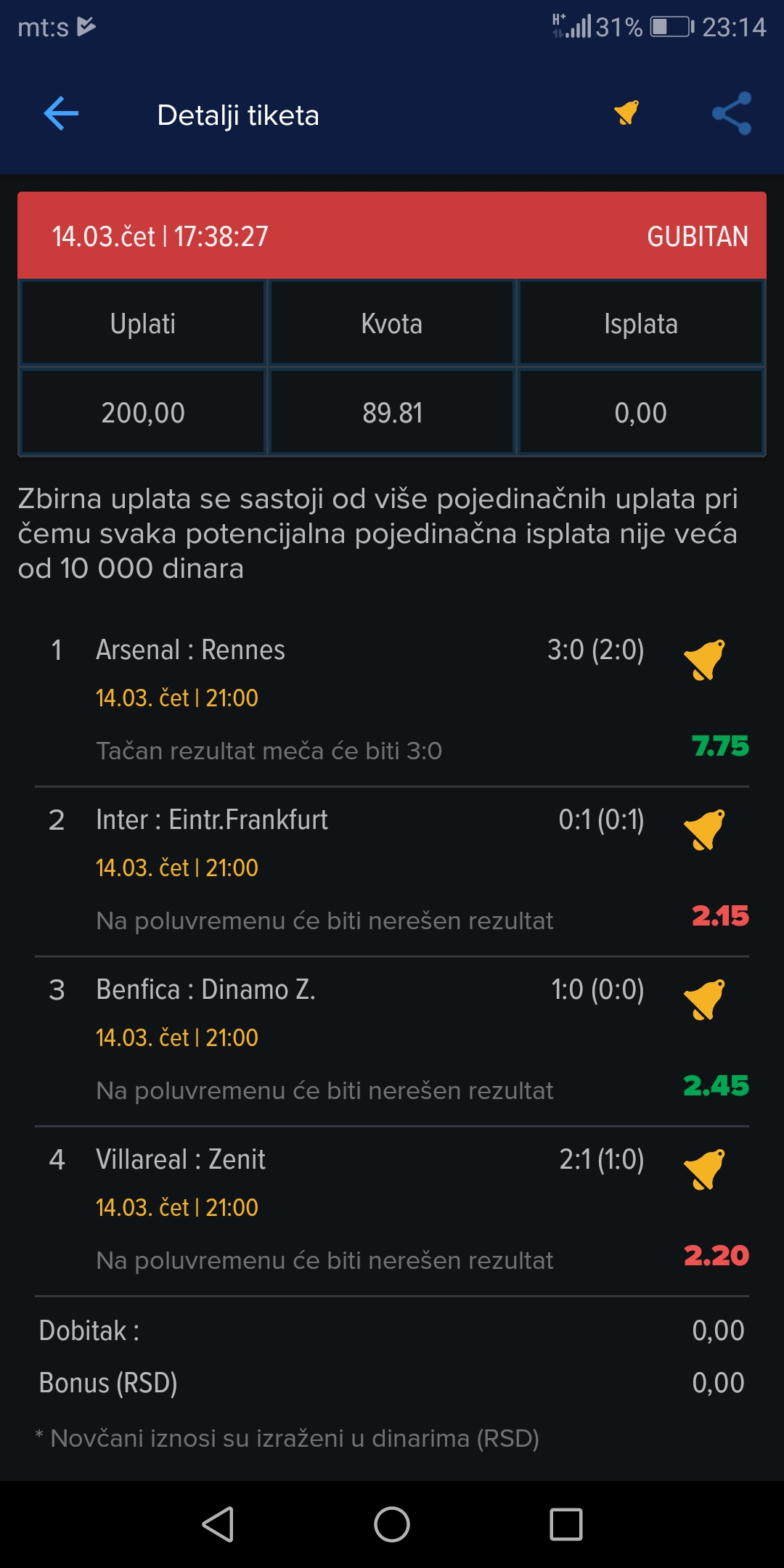Screen dimensions: 784x1568
Task: Share this ticket
Action: coord(732,113)
